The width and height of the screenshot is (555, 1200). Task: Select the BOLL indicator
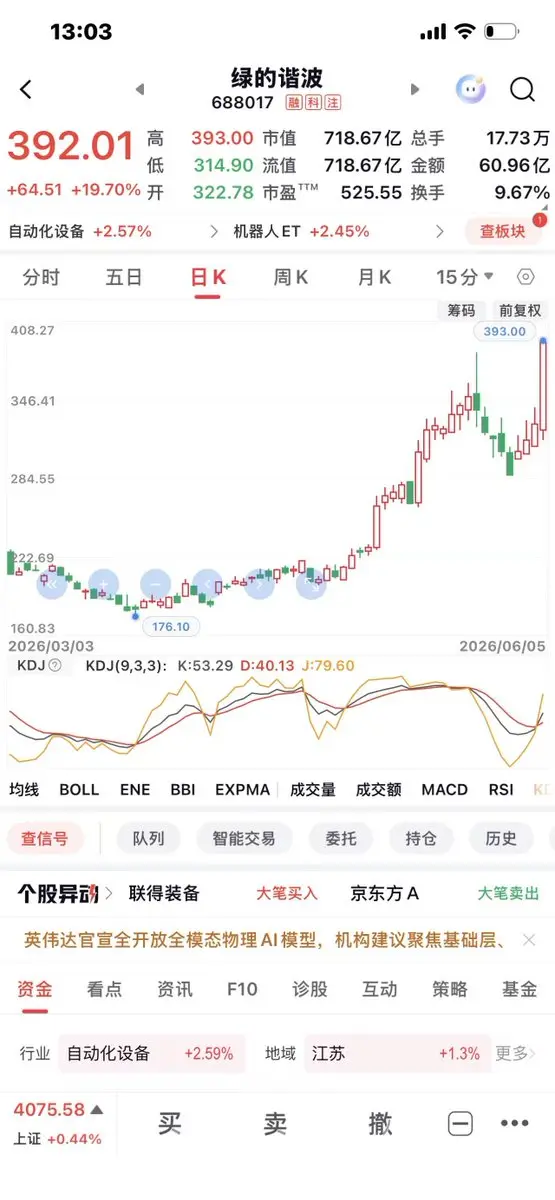coord(79,789)
